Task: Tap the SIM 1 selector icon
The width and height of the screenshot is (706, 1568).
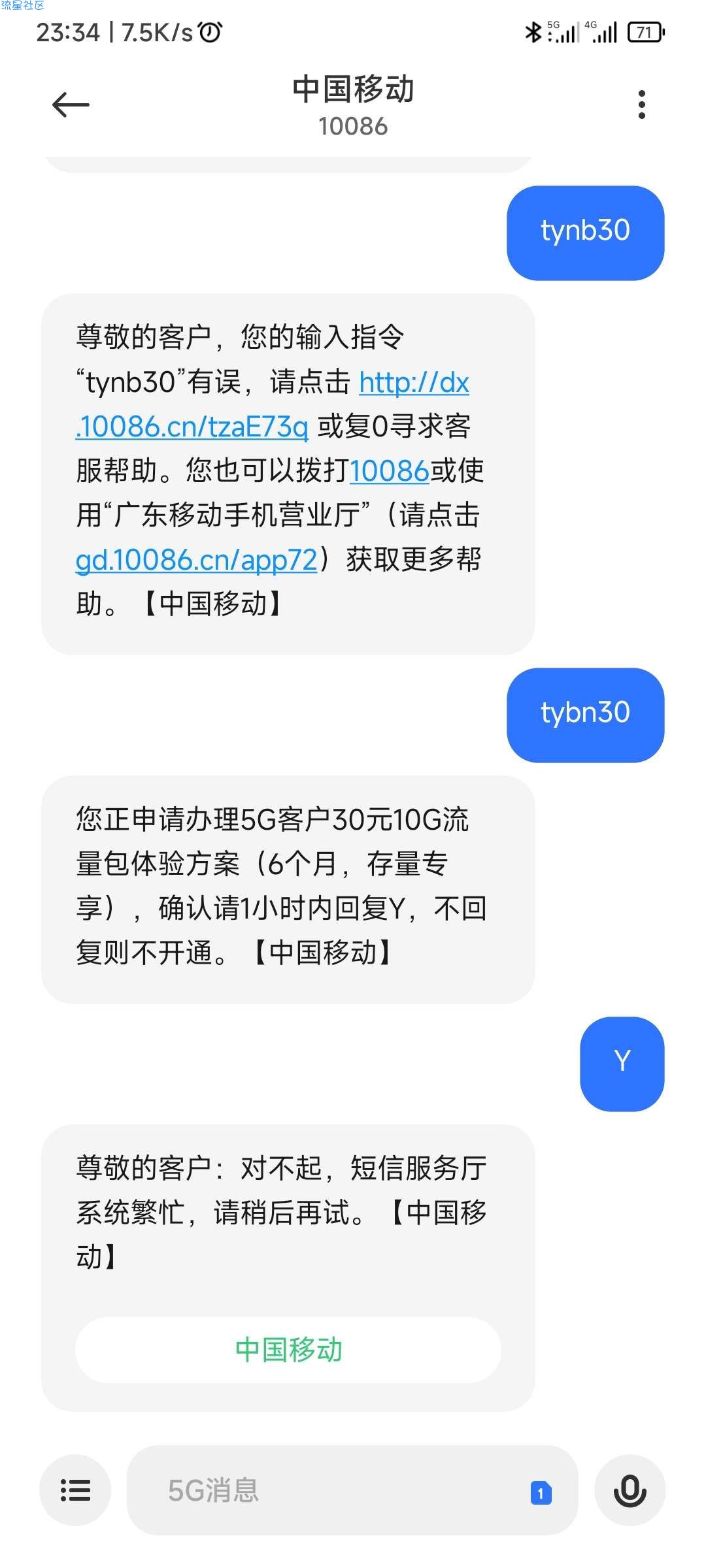Action: [x=541, y=1492]
